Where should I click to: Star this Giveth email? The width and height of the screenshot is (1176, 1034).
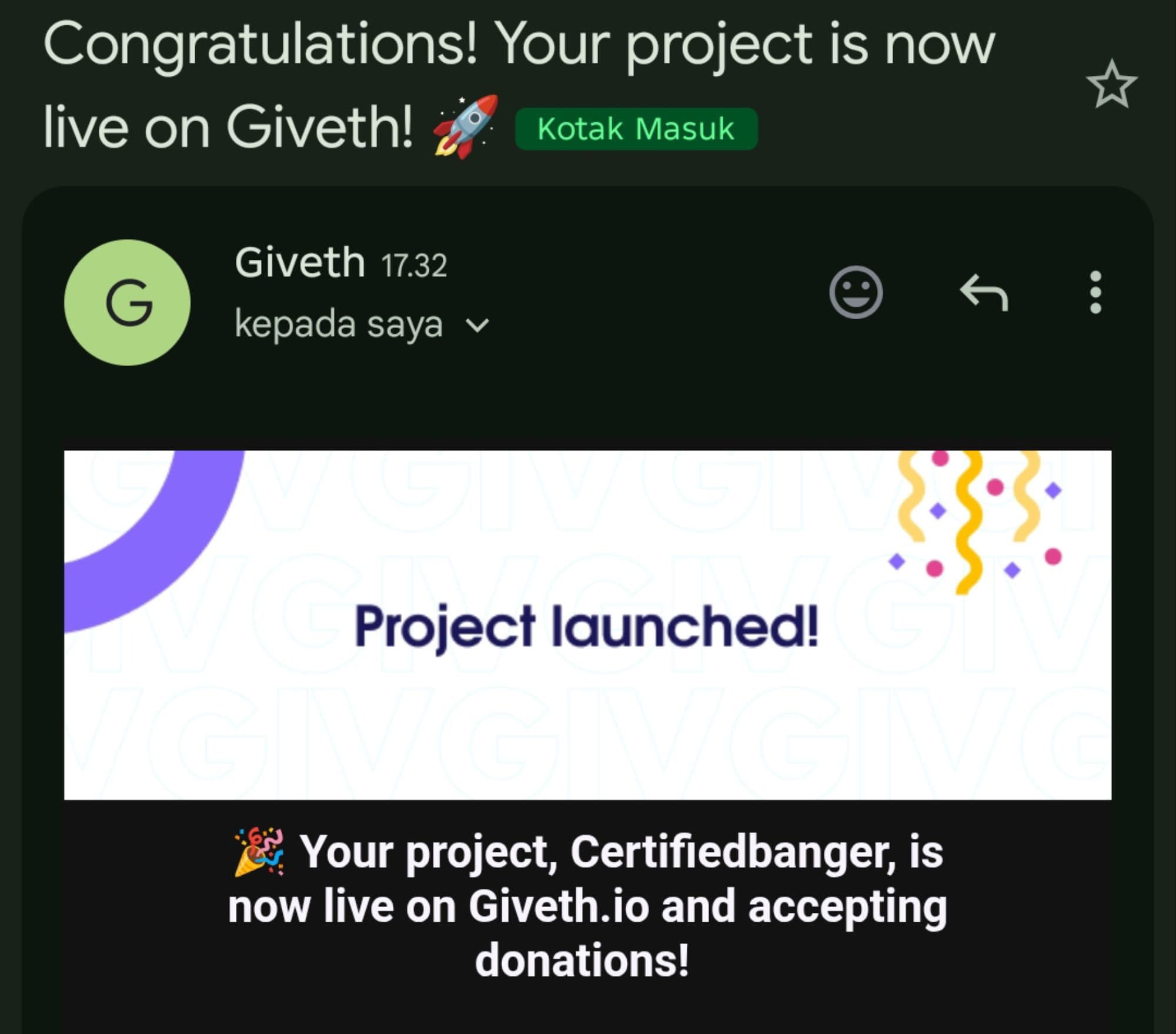tap(1111, 84)
